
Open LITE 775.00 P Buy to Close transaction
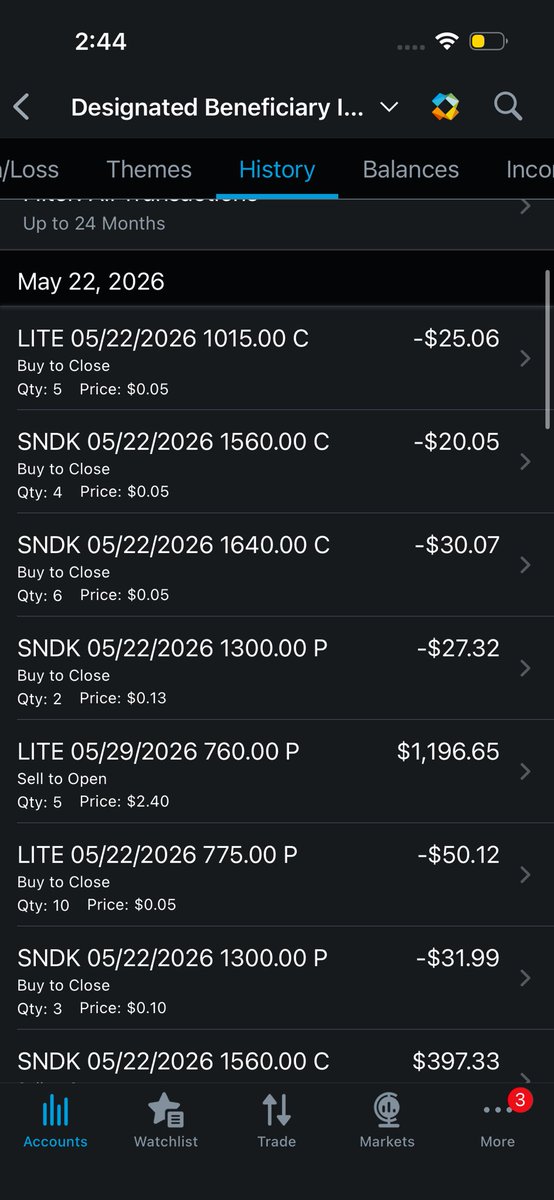(277, 875)
